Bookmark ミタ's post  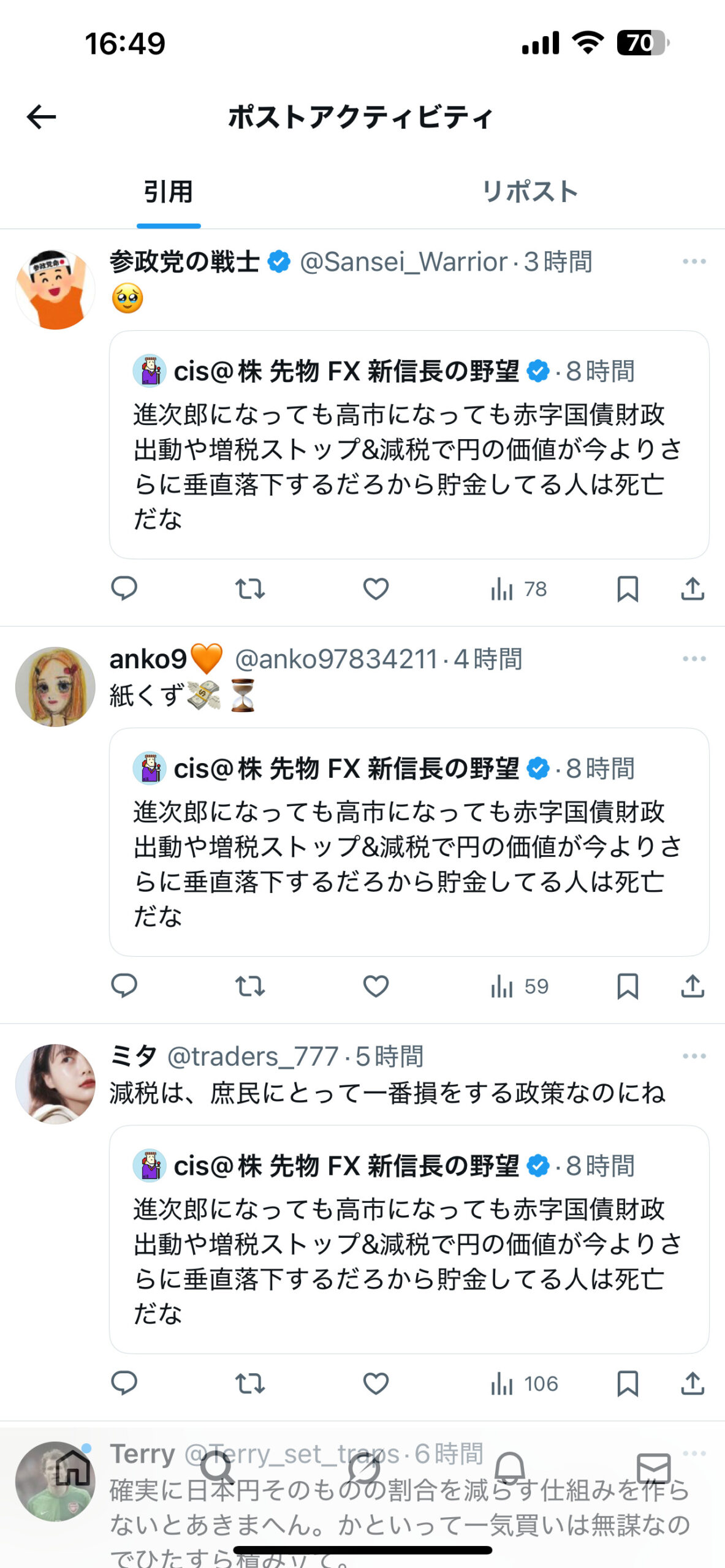pos(628,1384)
